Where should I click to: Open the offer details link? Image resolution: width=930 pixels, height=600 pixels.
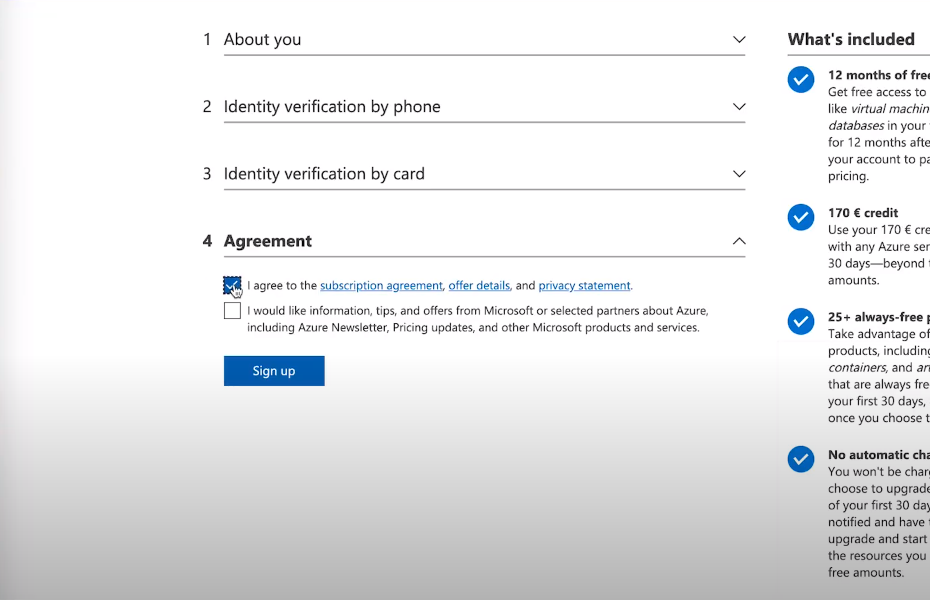click(479, 286)
